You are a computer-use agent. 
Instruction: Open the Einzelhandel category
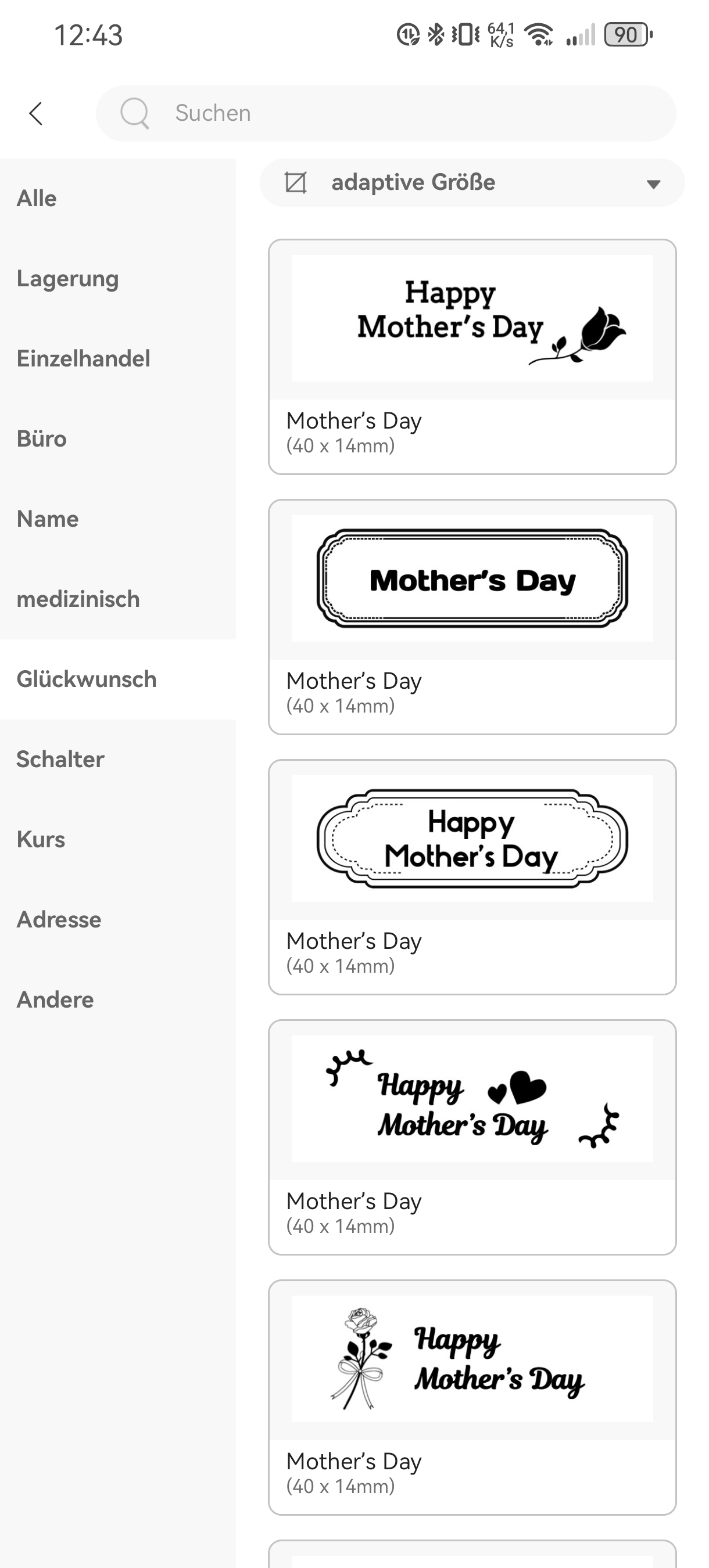[x=117, y=358]
